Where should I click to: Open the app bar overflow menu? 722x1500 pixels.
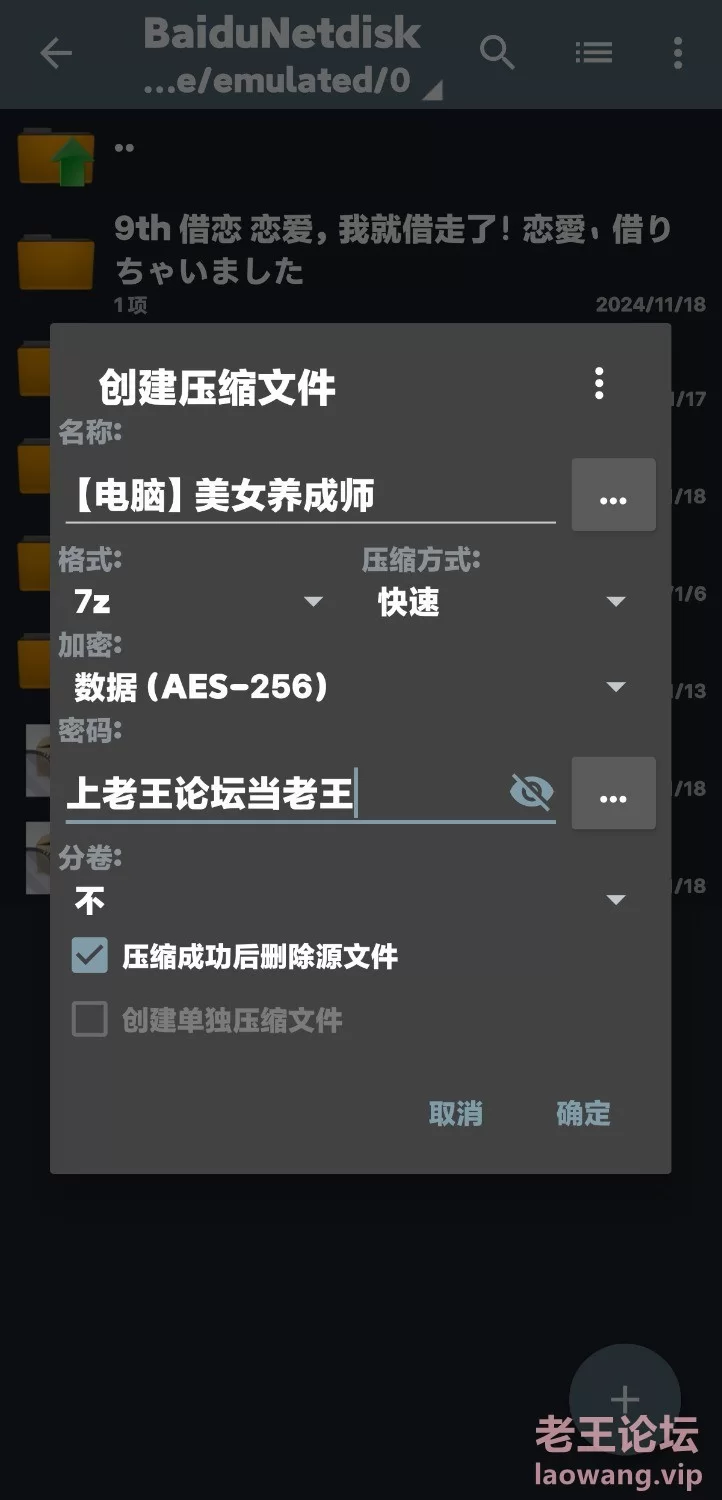coord(678,52)
